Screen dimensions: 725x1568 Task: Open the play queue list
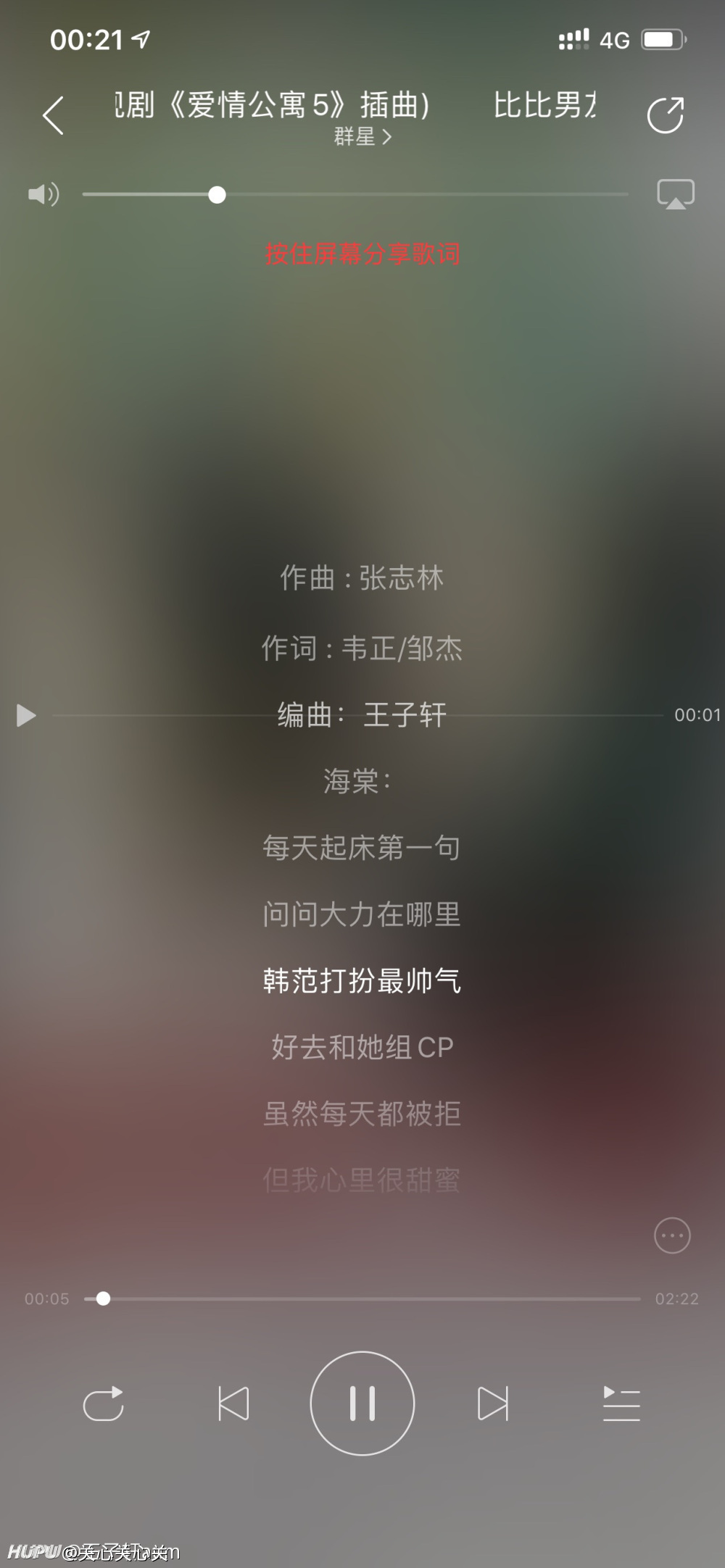tap(621, 1404)
